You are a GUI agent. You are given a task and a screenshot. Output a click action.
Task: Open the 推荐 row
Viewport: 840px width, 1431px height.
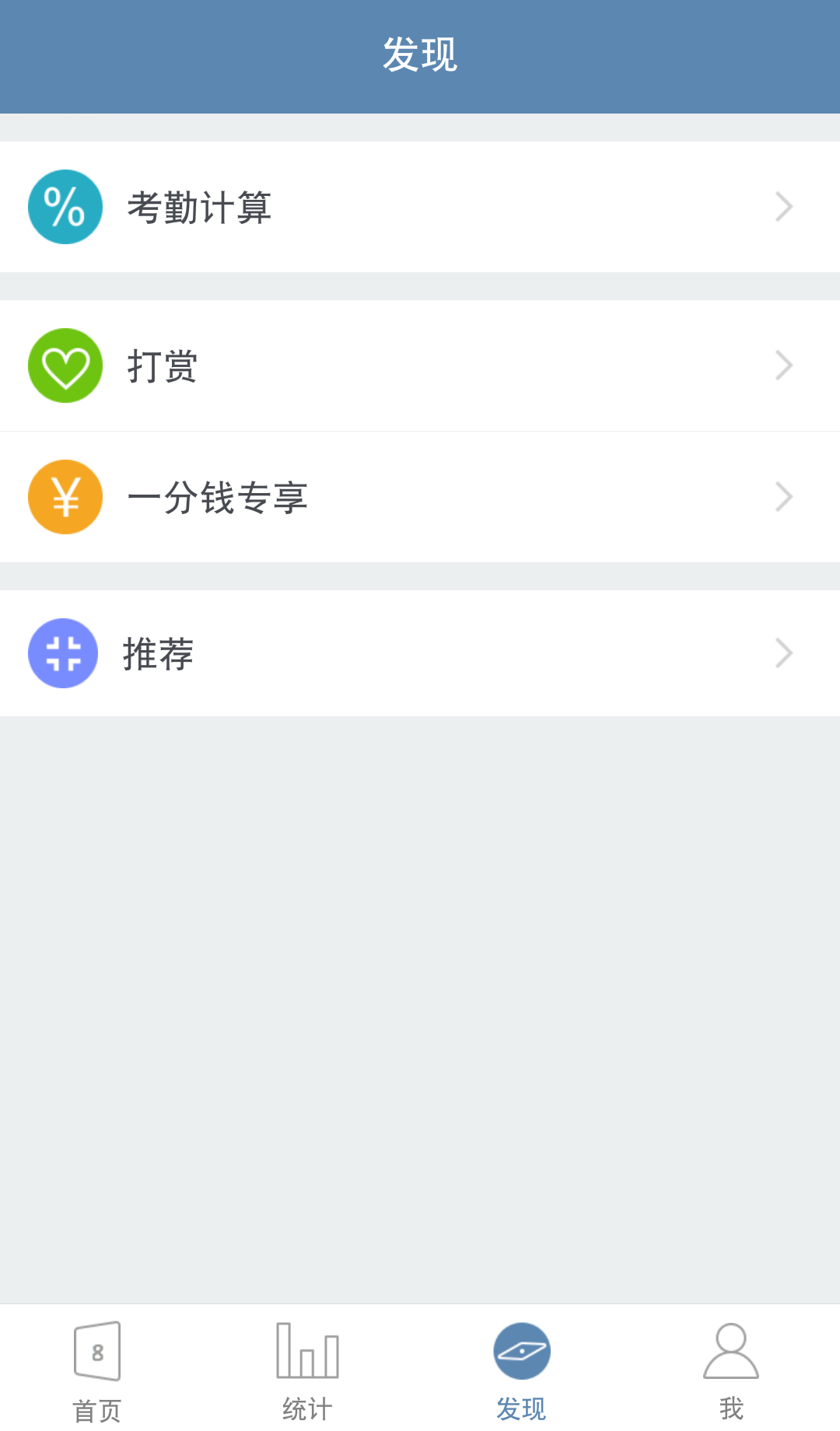[x=420, y=653]
